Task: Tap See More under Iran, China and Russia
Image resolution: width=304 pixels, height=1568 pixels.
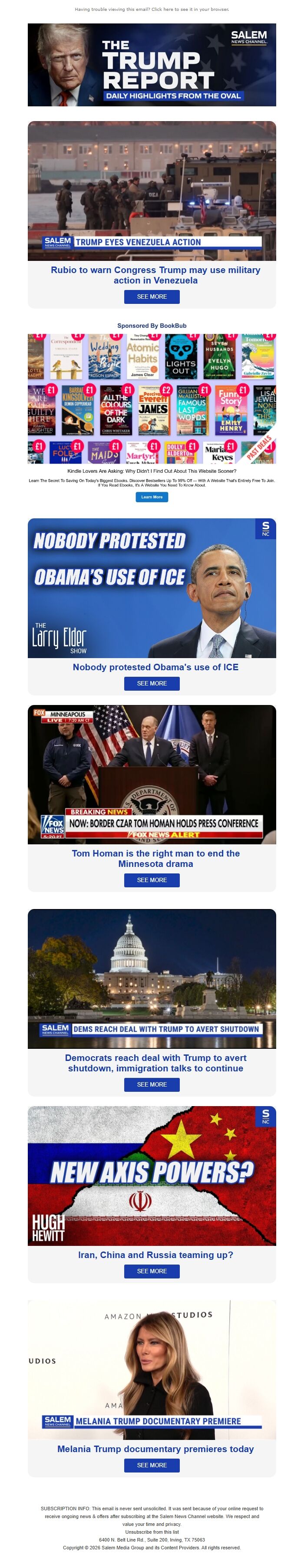Action: pyautogui.click(x=152, y=1271)
